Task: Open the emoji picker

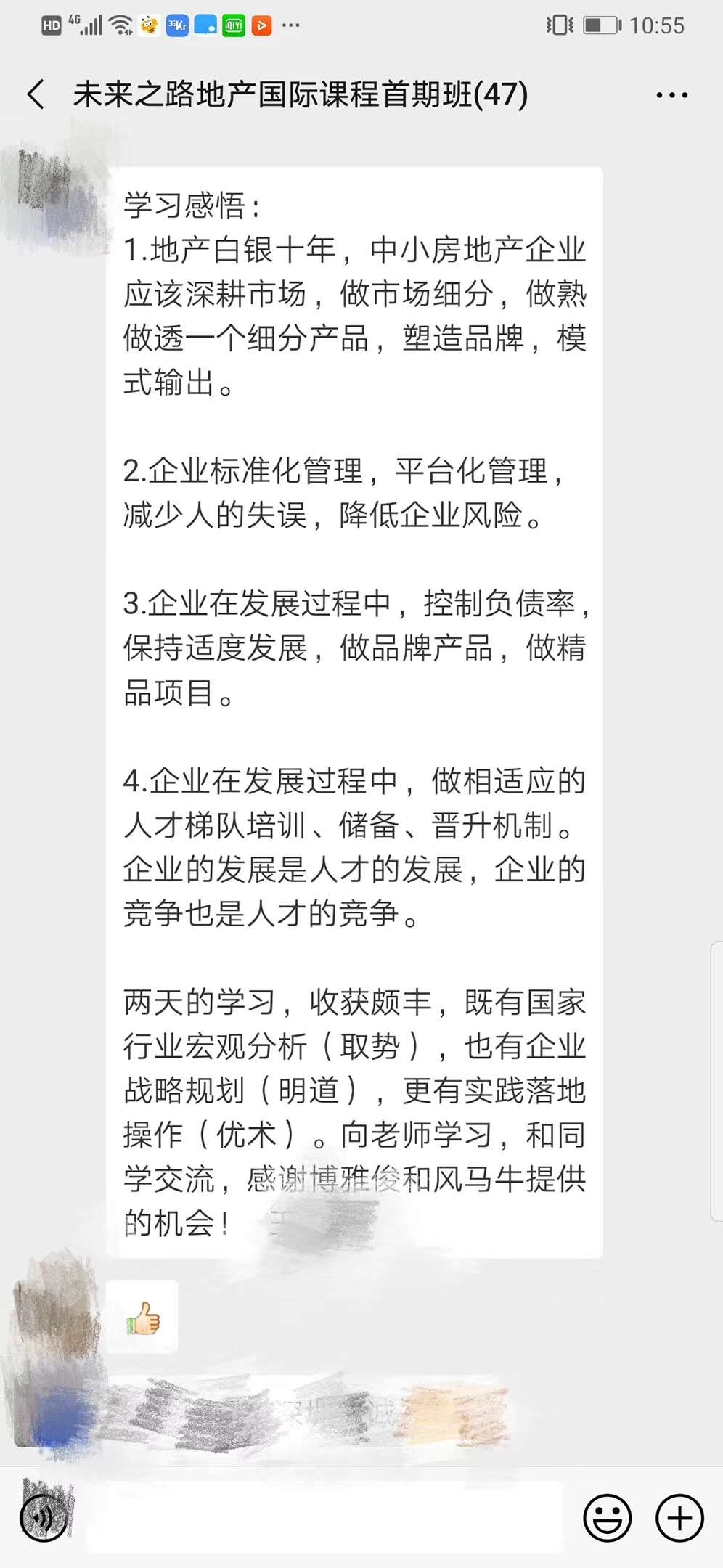Action: [x=608, y=1518]
